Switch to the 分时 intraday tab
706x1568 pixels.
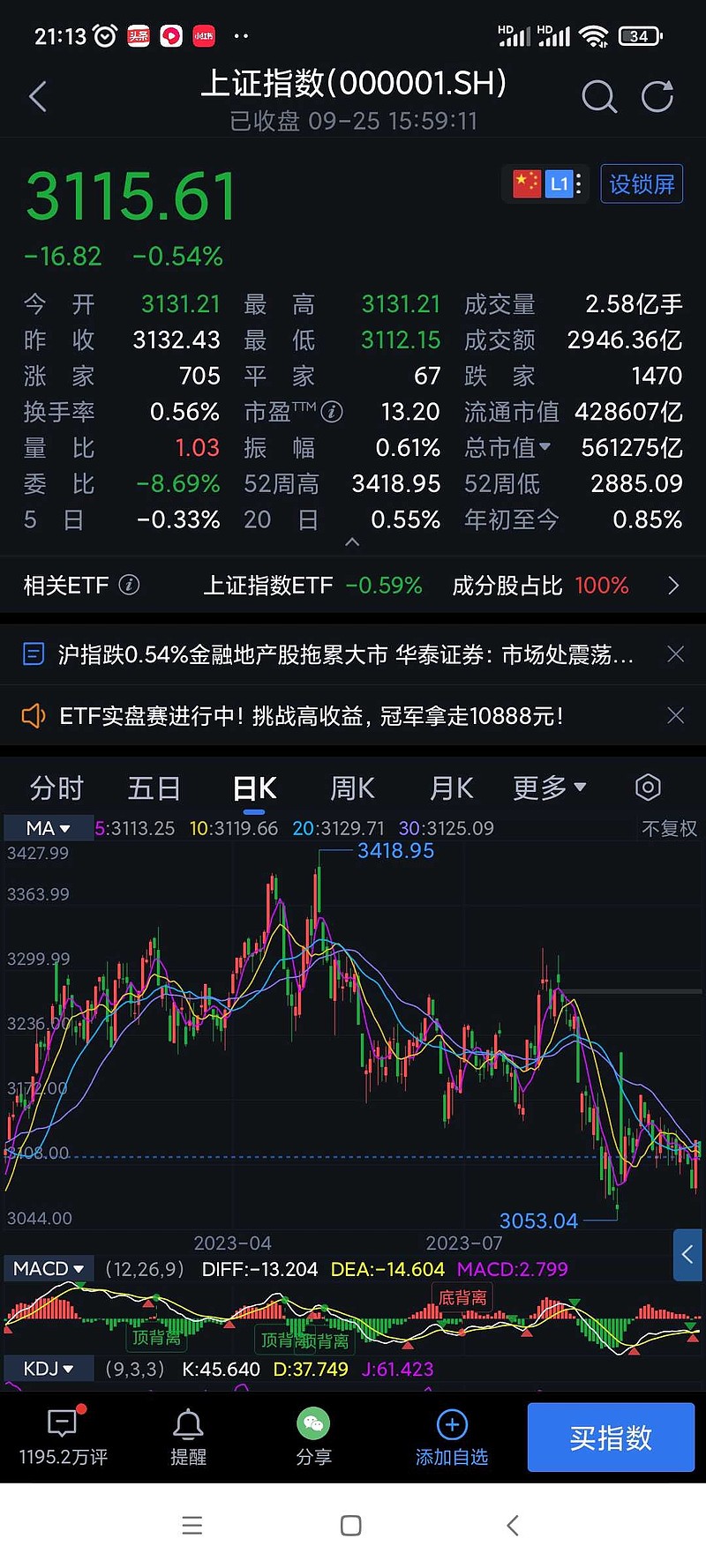click(x=56, y=788)
